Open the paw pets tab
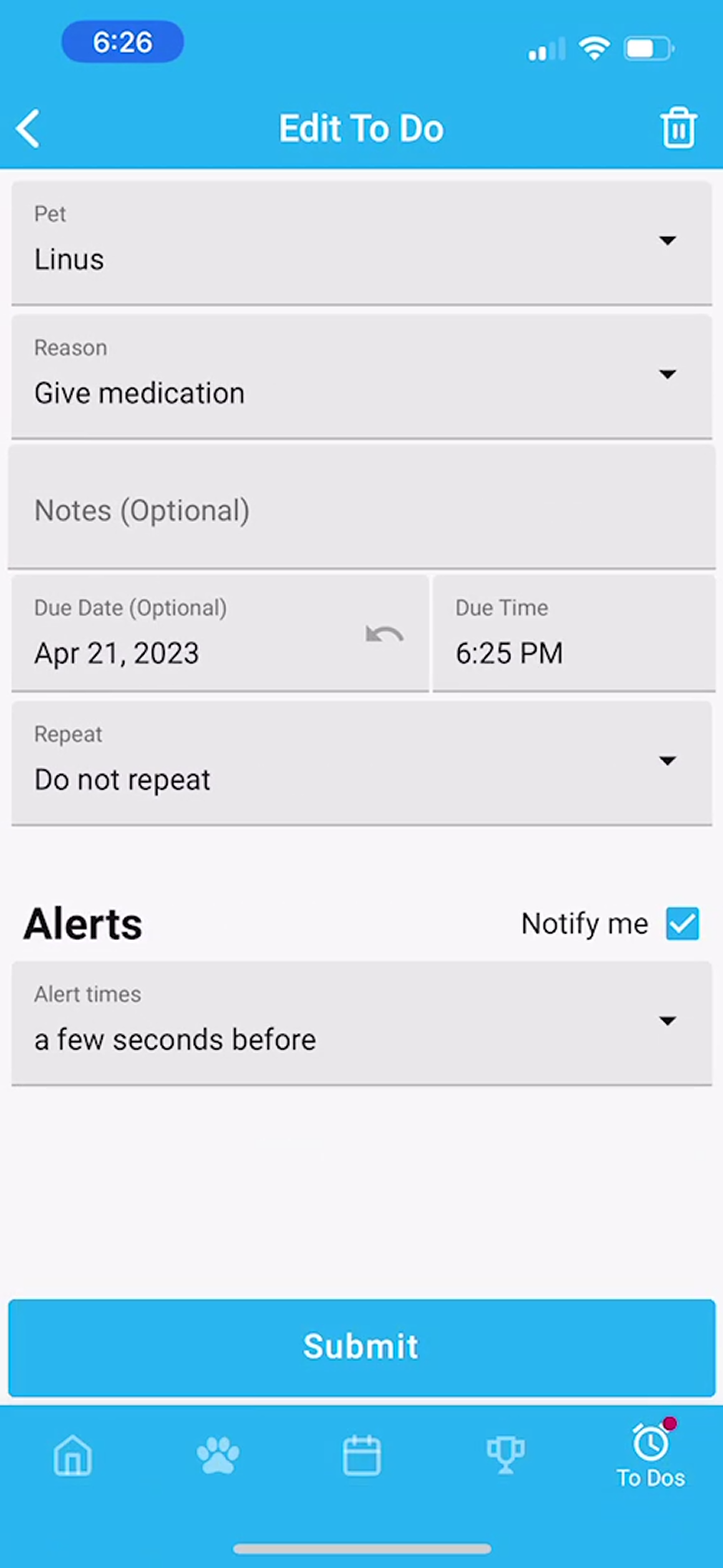Screen dimensions: 723x1568 (x=218, y=1456)
